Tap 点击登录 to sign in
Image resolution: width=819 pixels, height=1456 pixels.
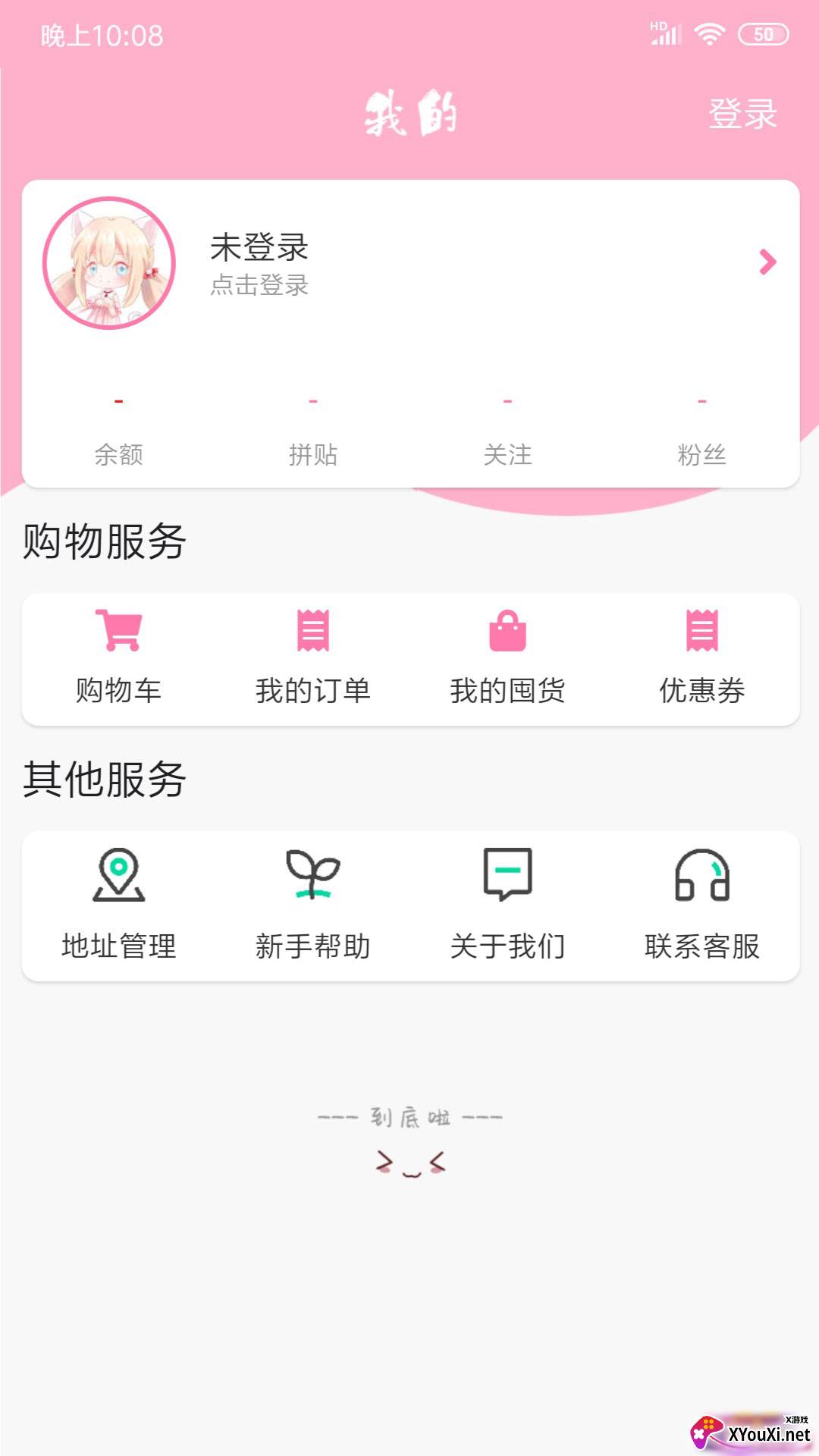click(x=259, y=287)
